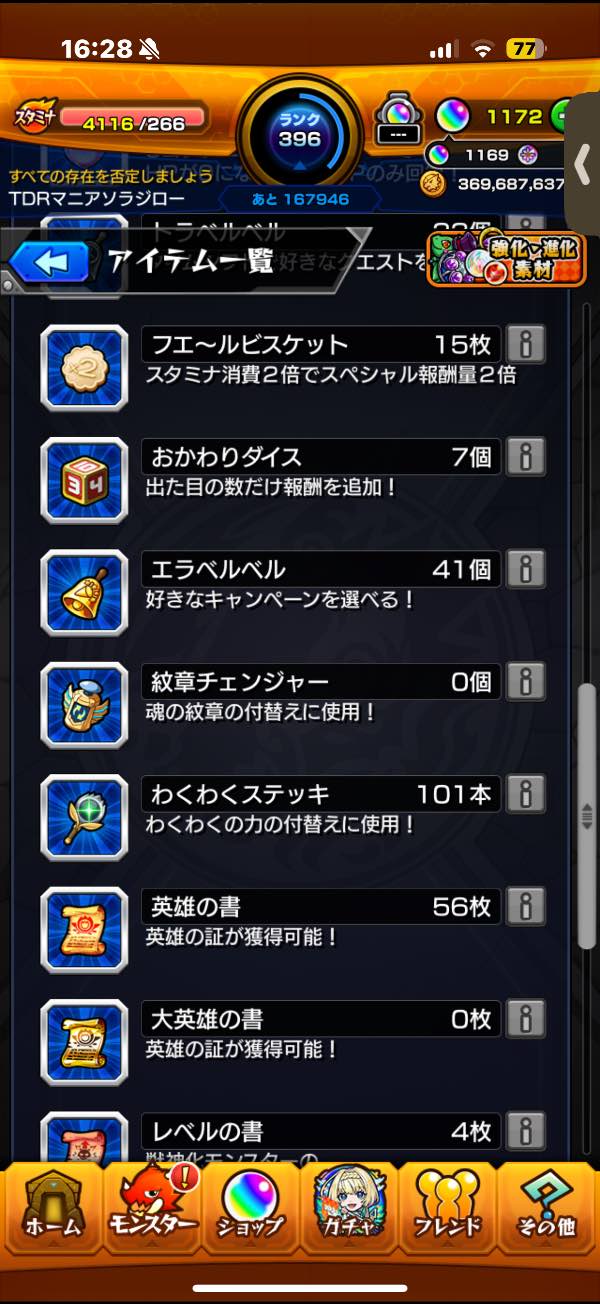The image size is (600, 1304).
Task: Show info for わくわくステッキ
Action: tap(526, 795)
